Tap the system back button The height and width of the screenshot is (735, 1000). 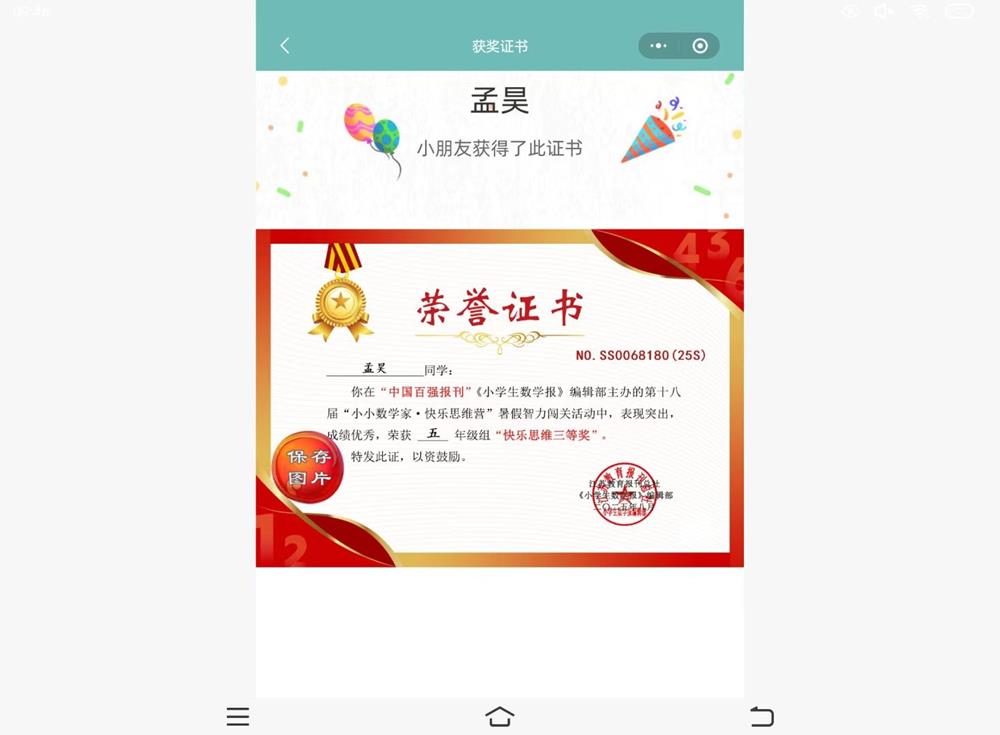tap(762, 716)
